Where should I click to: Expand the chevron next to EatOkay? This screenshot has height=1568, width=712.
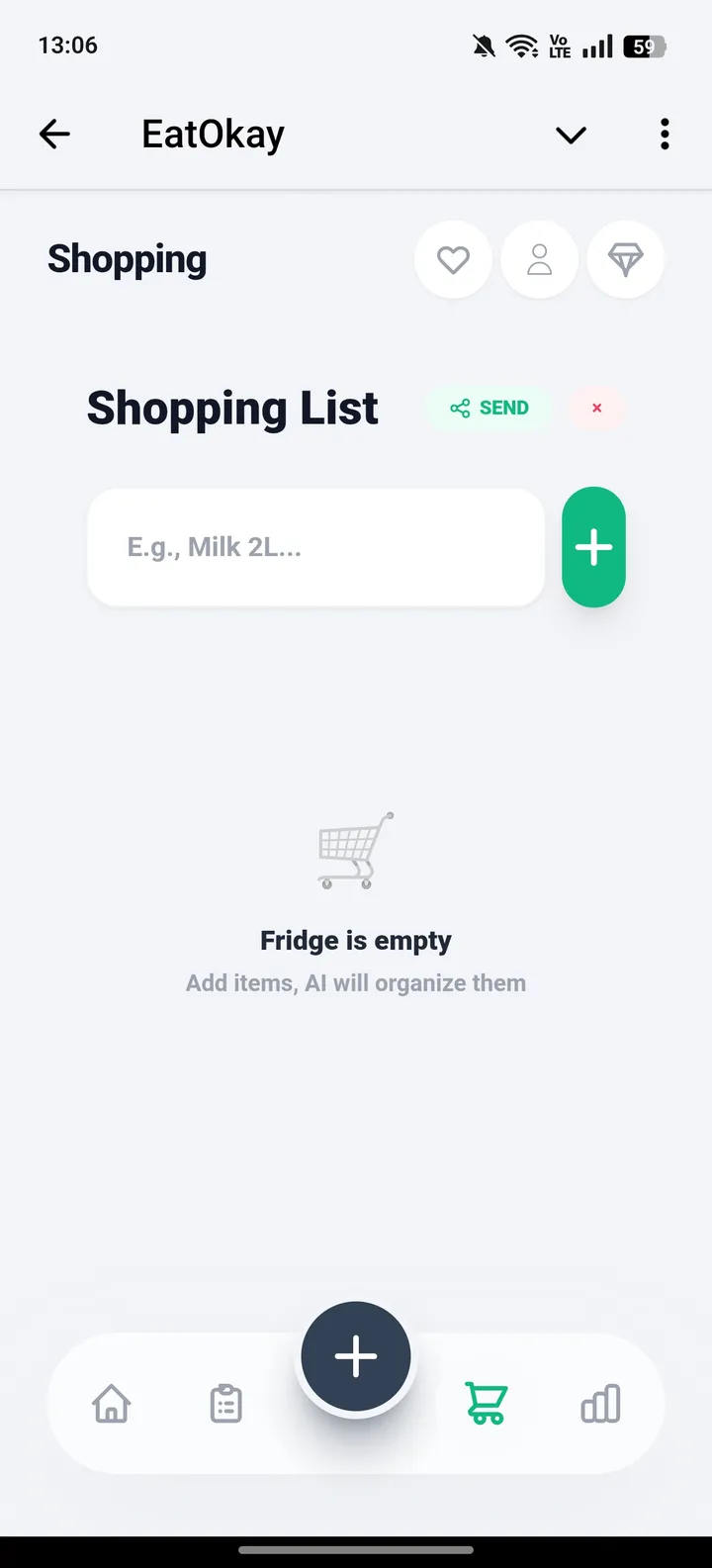(571, 134)
